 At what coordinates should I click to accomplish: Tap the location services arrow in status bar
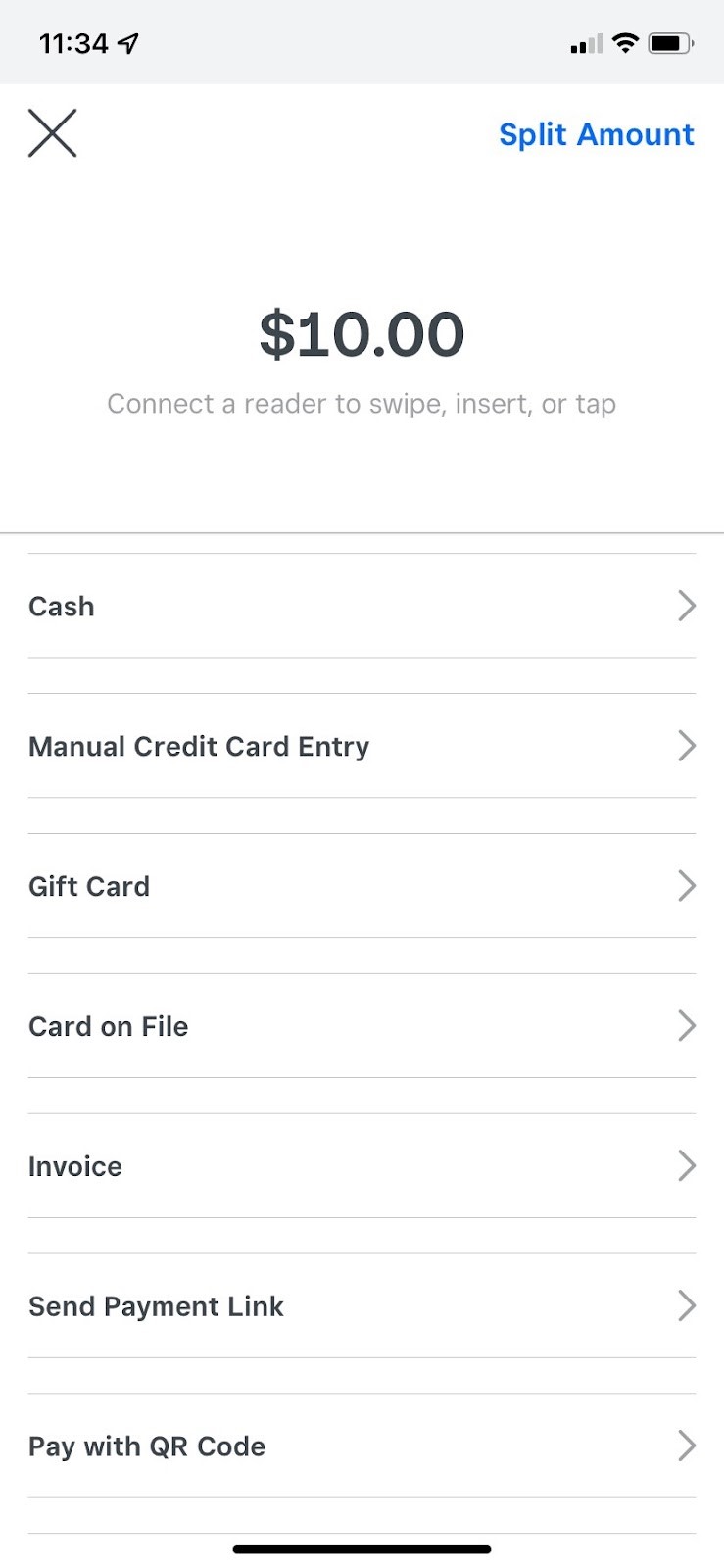click(128, 41)
